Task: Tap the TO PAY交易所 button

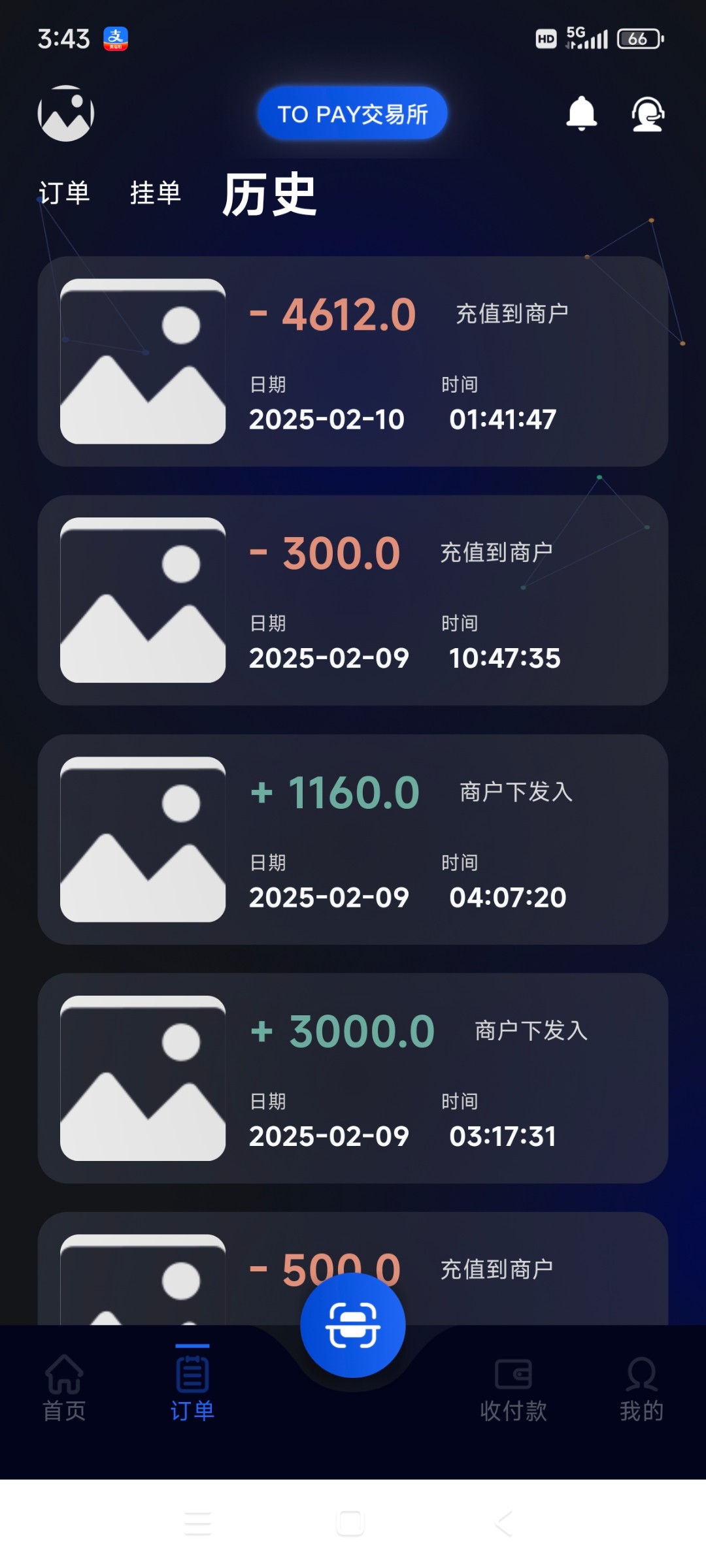Action: tap(352, 114)
